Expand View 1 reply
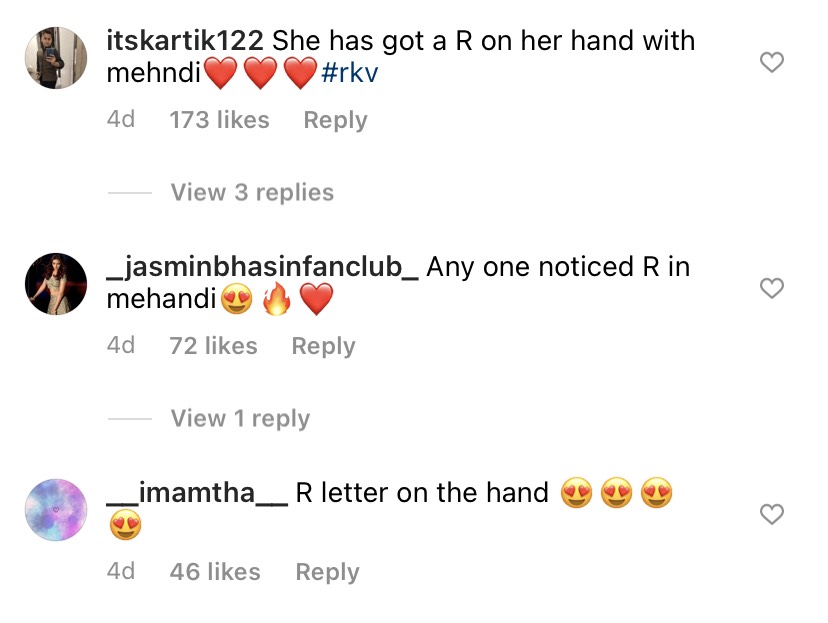The image size is (828, 623). pyautogui.click(x=240, y=418)
